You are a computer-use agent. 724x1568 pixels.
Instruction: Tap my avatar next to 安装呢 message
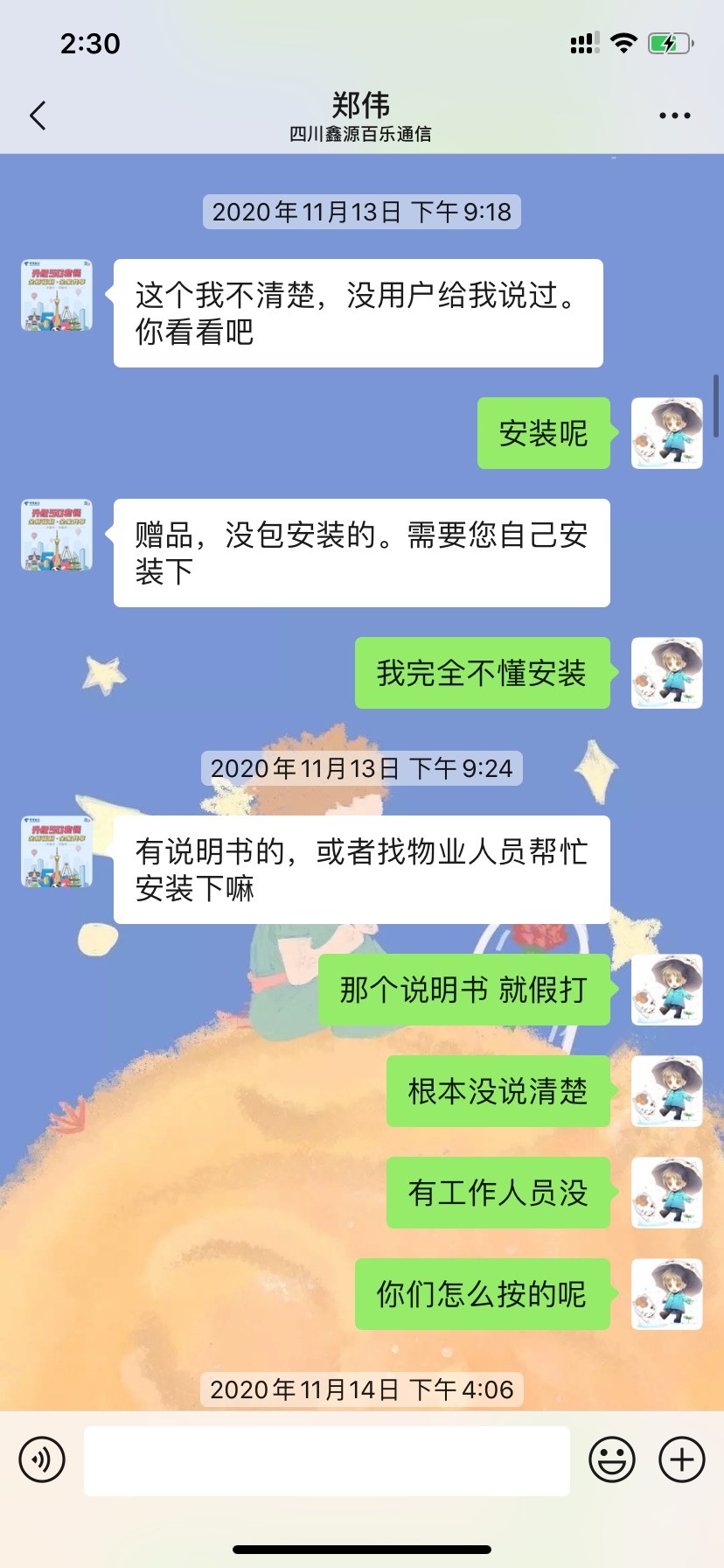pos(667,433)
